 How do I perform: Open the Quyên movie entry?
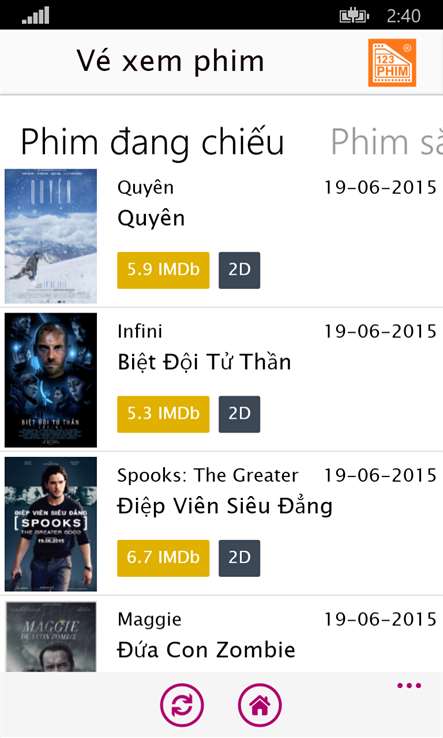coord(221,236)
